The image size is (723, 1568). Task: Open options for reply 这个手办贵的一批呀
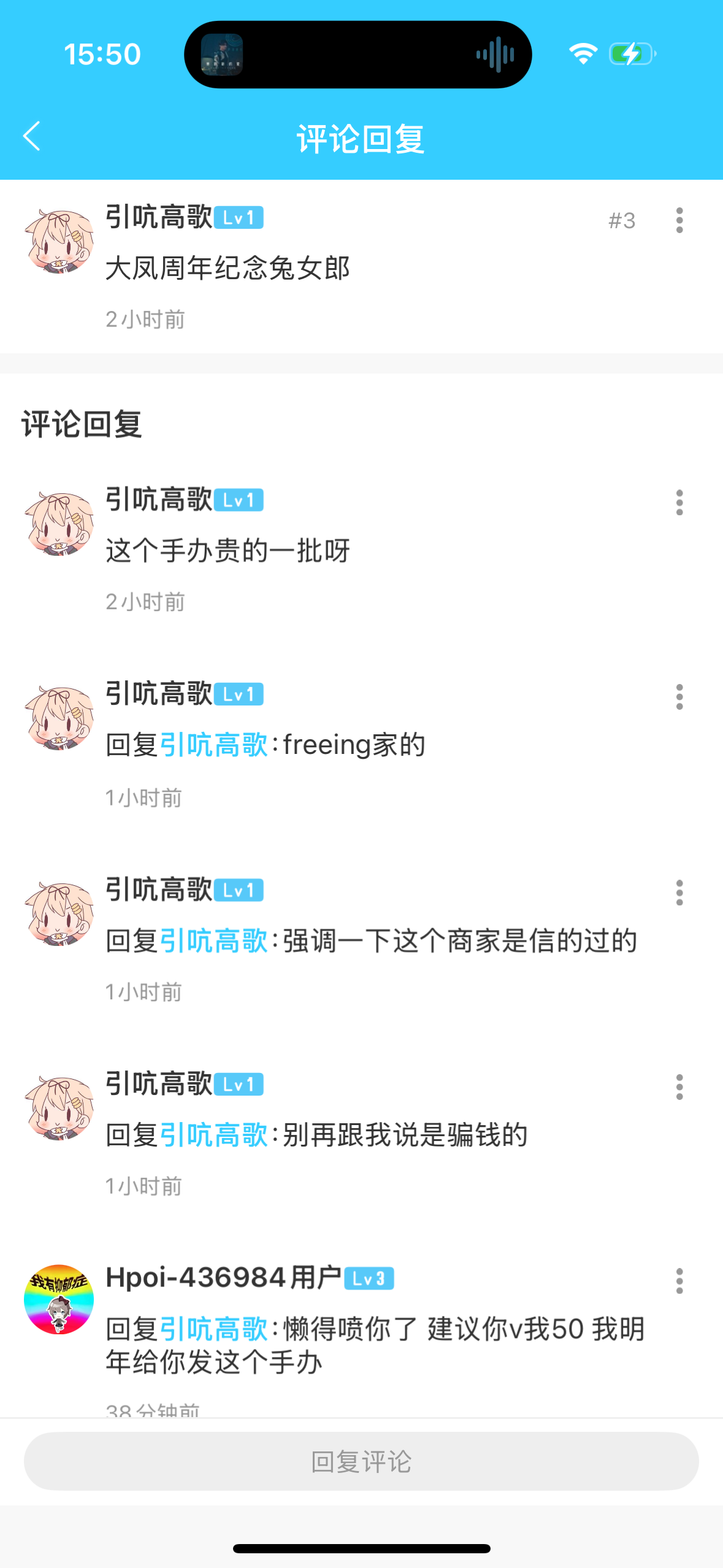pyautogui.click(x=679, y=502)
